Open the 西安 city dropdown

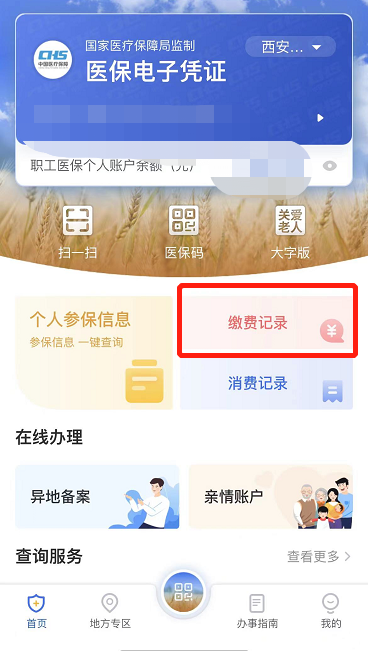coord(290,47)
